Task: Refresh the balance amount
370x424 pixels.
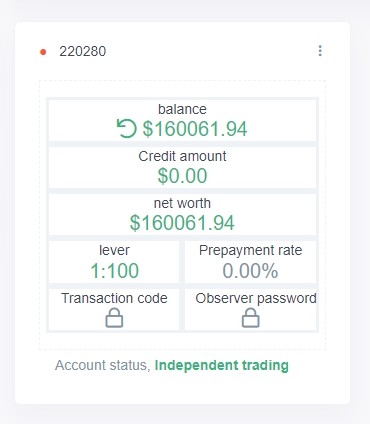Action: coord(127,129)
